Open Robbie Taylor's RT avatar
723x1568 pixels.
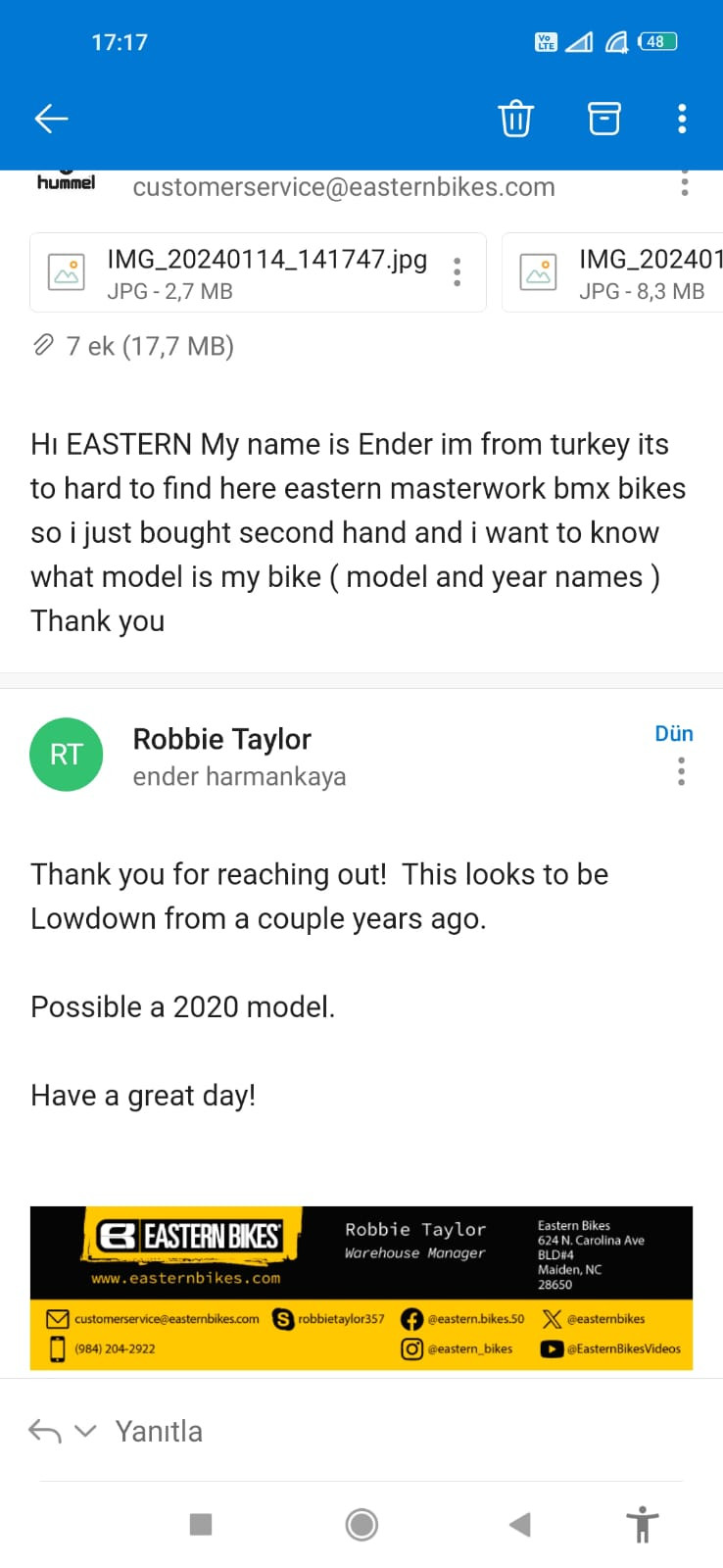[x=67, y=755]
